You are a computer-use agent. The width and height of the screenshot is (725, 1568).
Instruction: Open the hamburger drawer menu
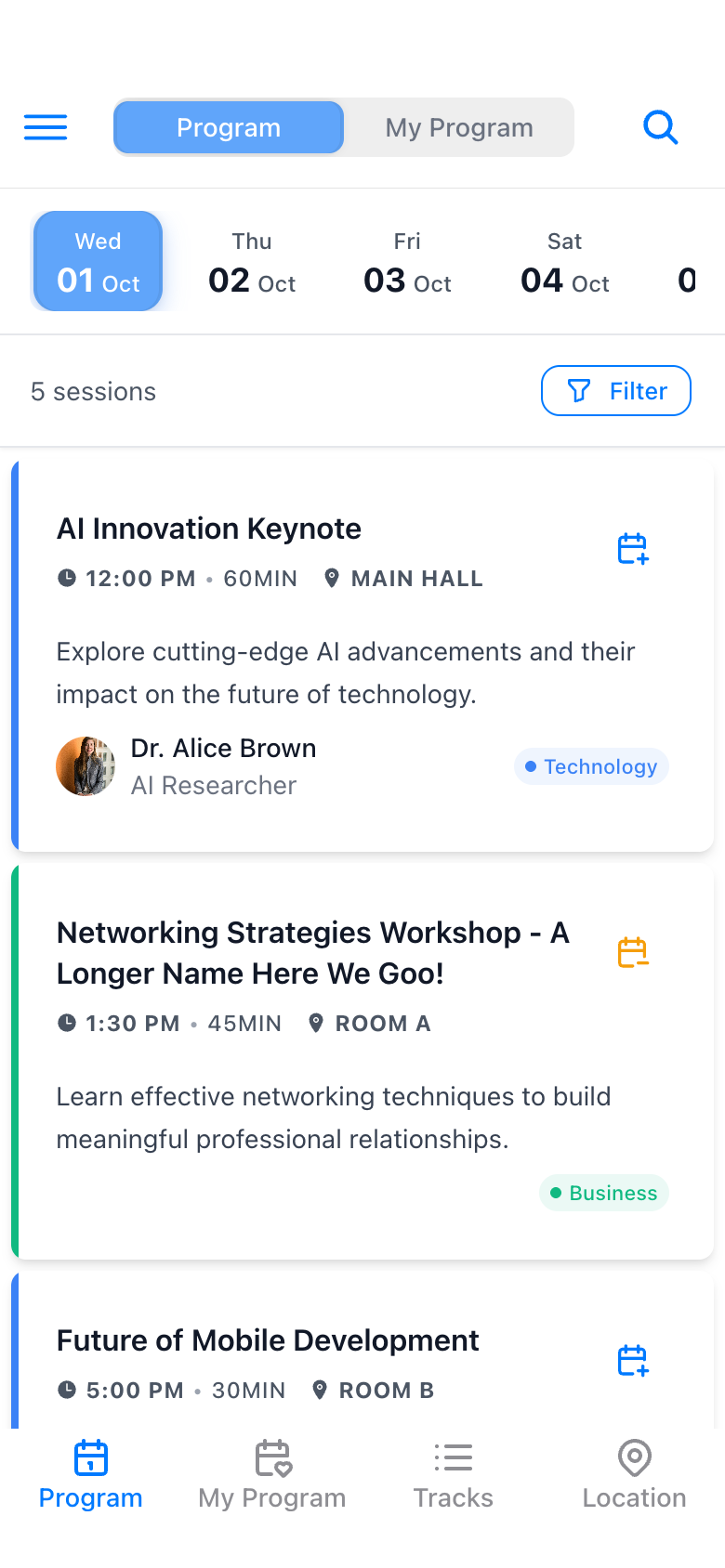pos(46,127)
